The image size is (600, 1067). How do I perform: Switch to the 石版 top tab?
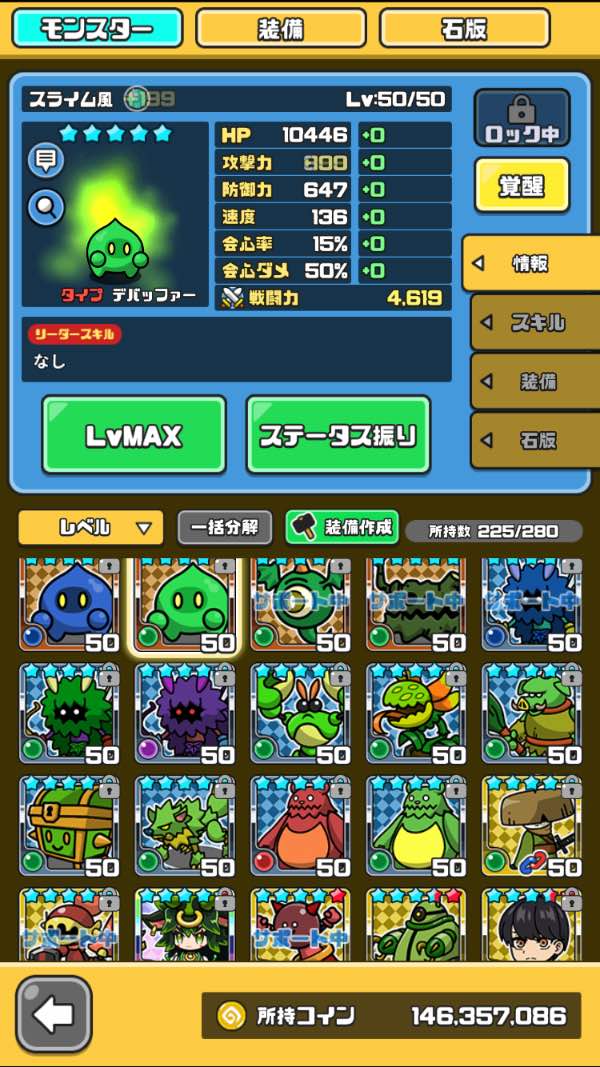point(465,28)
